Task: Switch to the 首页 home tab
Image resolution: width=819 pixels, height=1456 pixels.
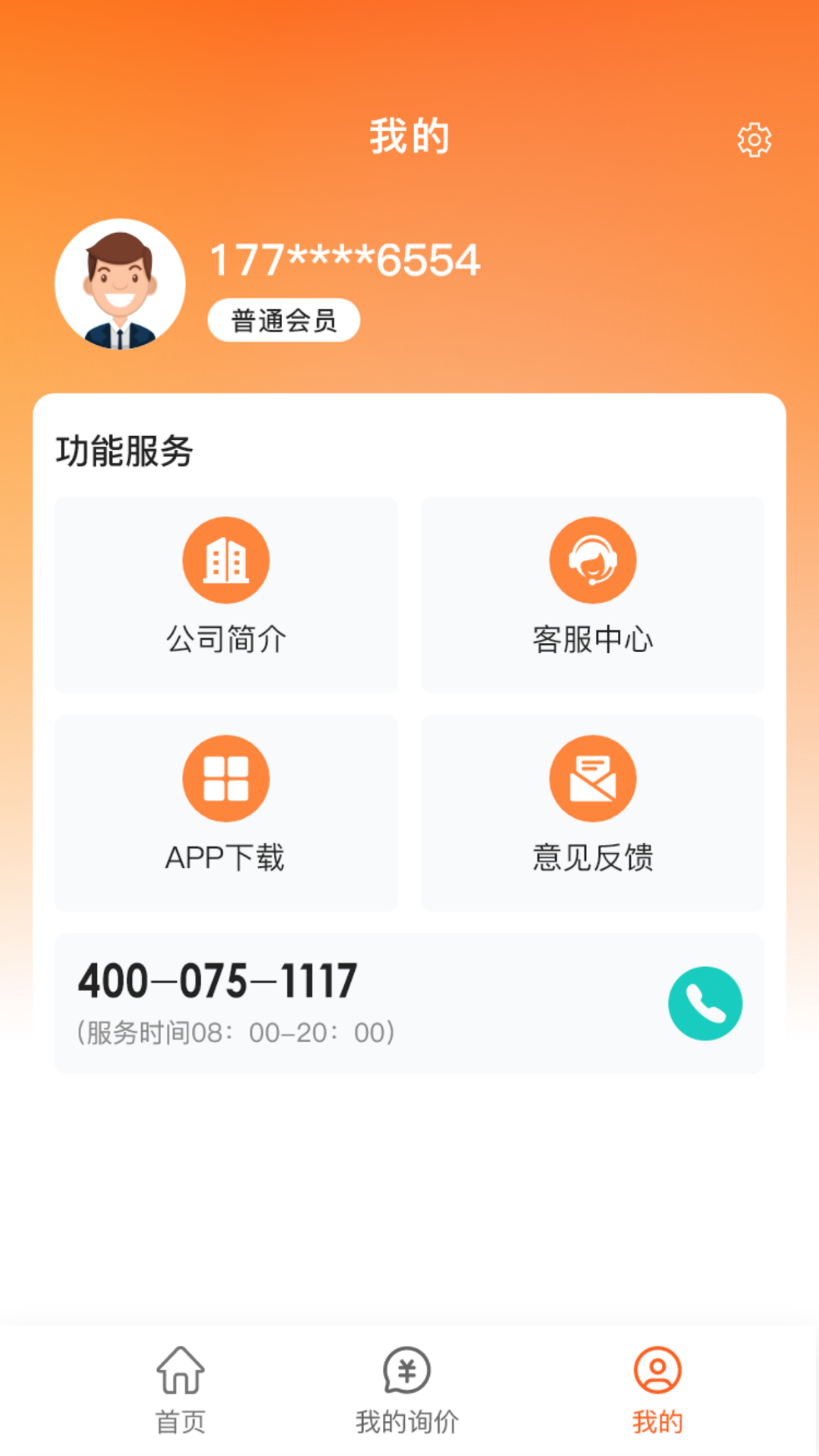Action: (x=180, y=1389)
